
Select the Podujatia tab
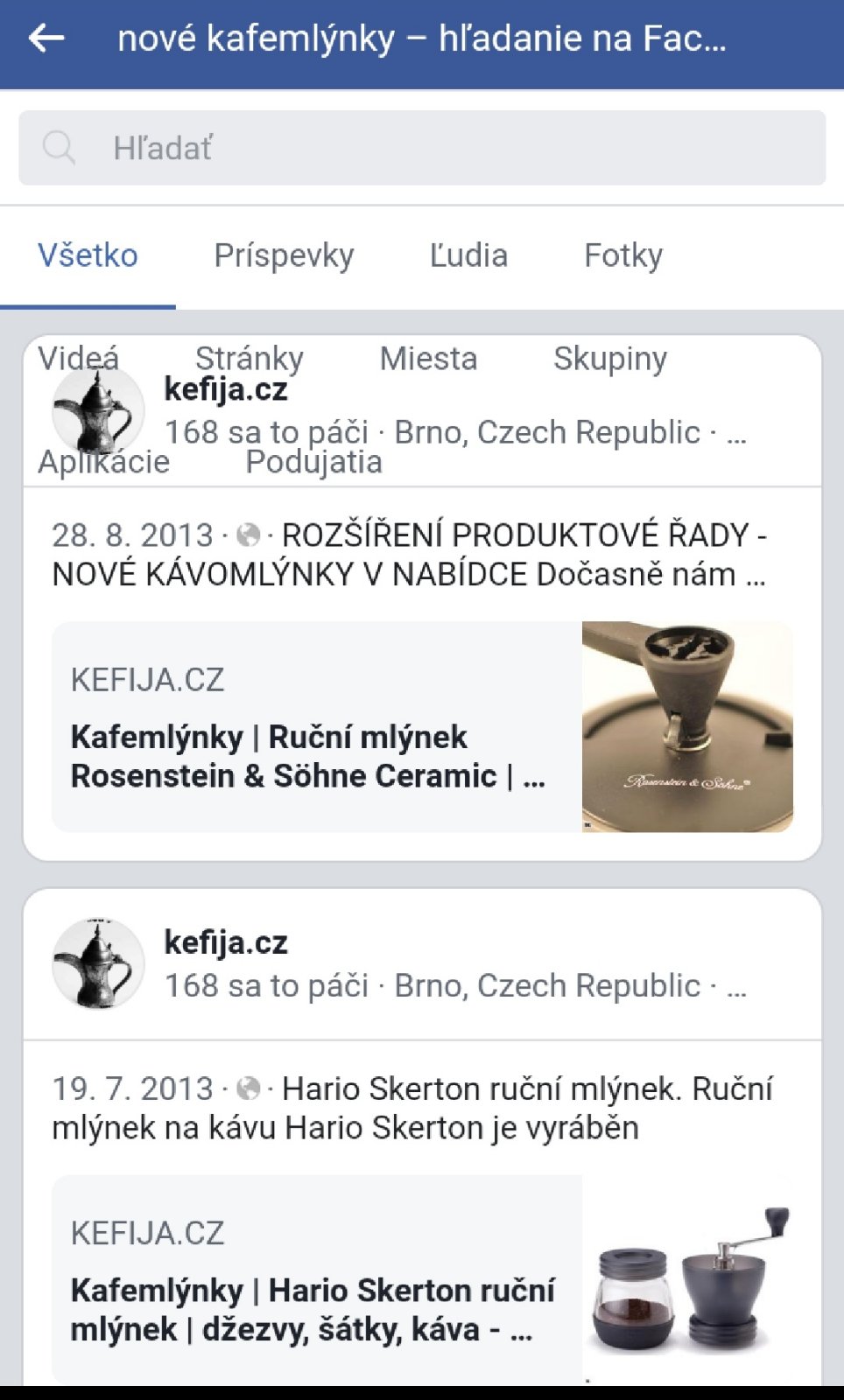click(x=313, y=462)
